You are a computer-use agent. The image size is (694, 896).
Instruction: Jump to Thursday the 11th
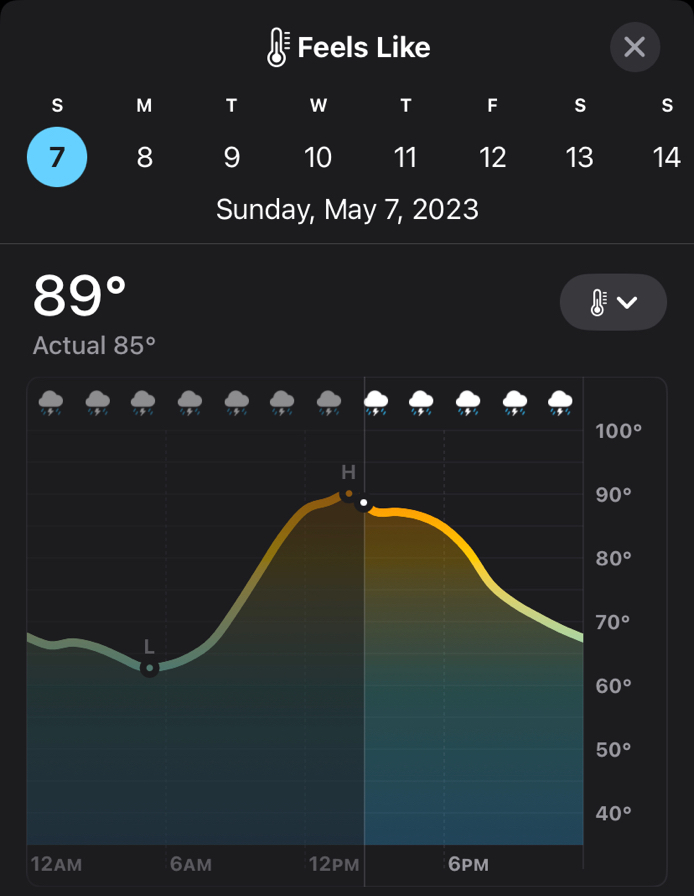405,157
